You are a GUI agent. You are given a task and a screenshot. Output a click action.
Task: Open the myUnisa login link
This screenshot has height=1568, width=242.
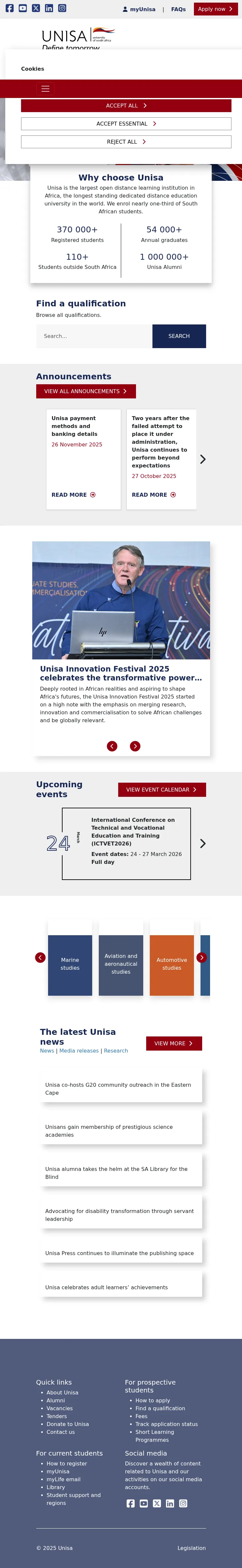(139, 10)
